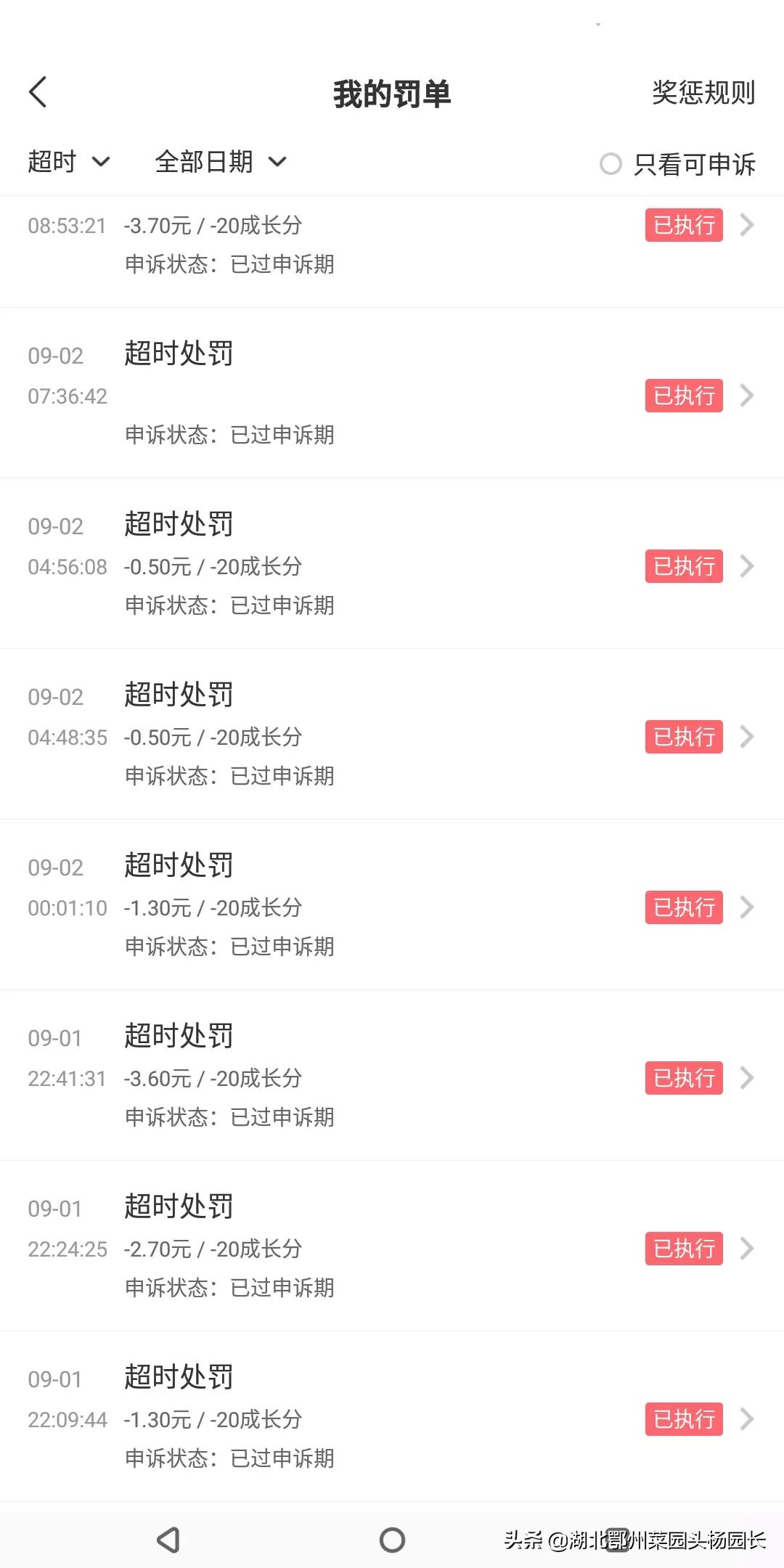Expand the 超时 penalty type dropdown
This screenshot has height=1568, width=784.
tap(68, 162)
